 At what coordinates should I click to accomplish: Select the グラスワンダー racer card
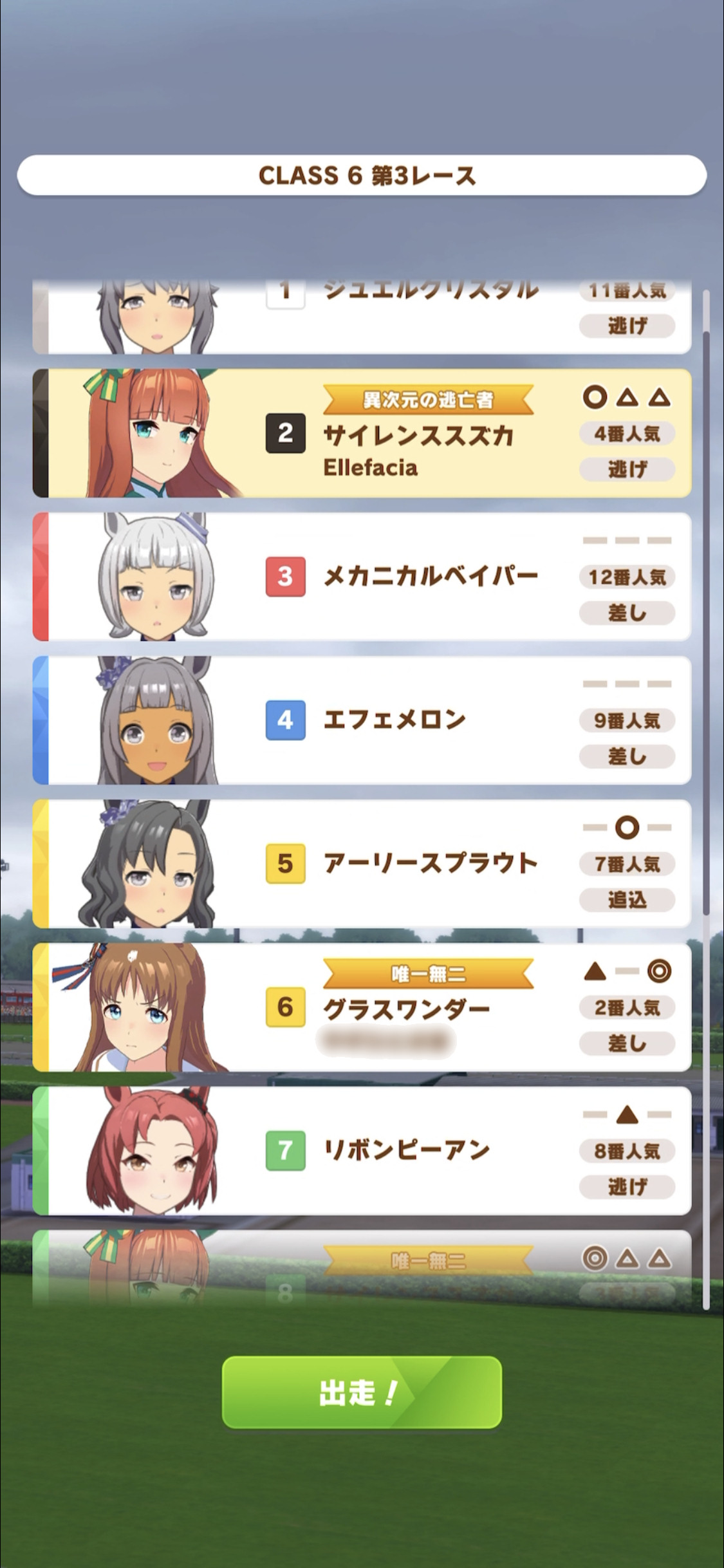tap(362, 1007)
